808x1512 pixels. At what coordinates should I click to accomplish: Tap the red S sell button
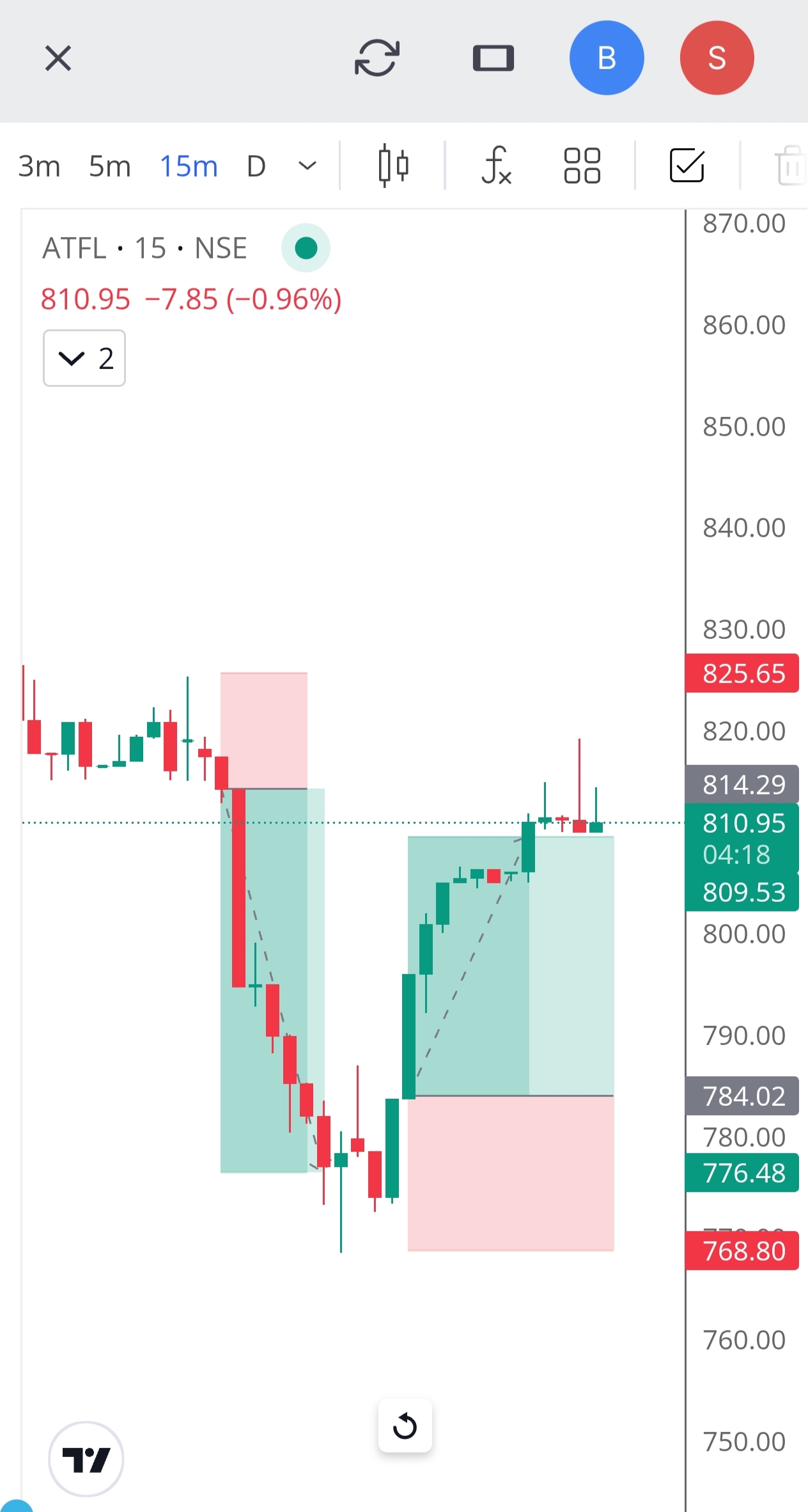pos(717,58)
